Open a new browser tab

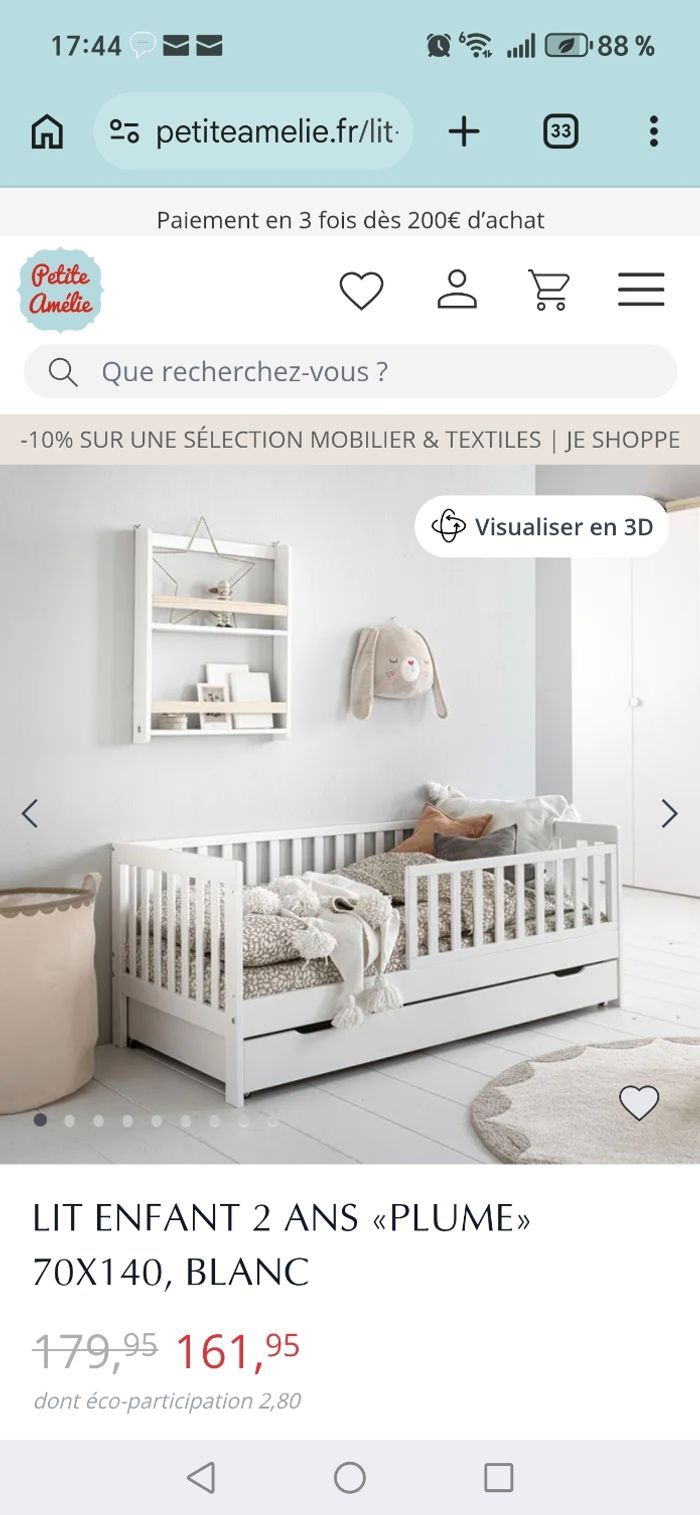463,131
